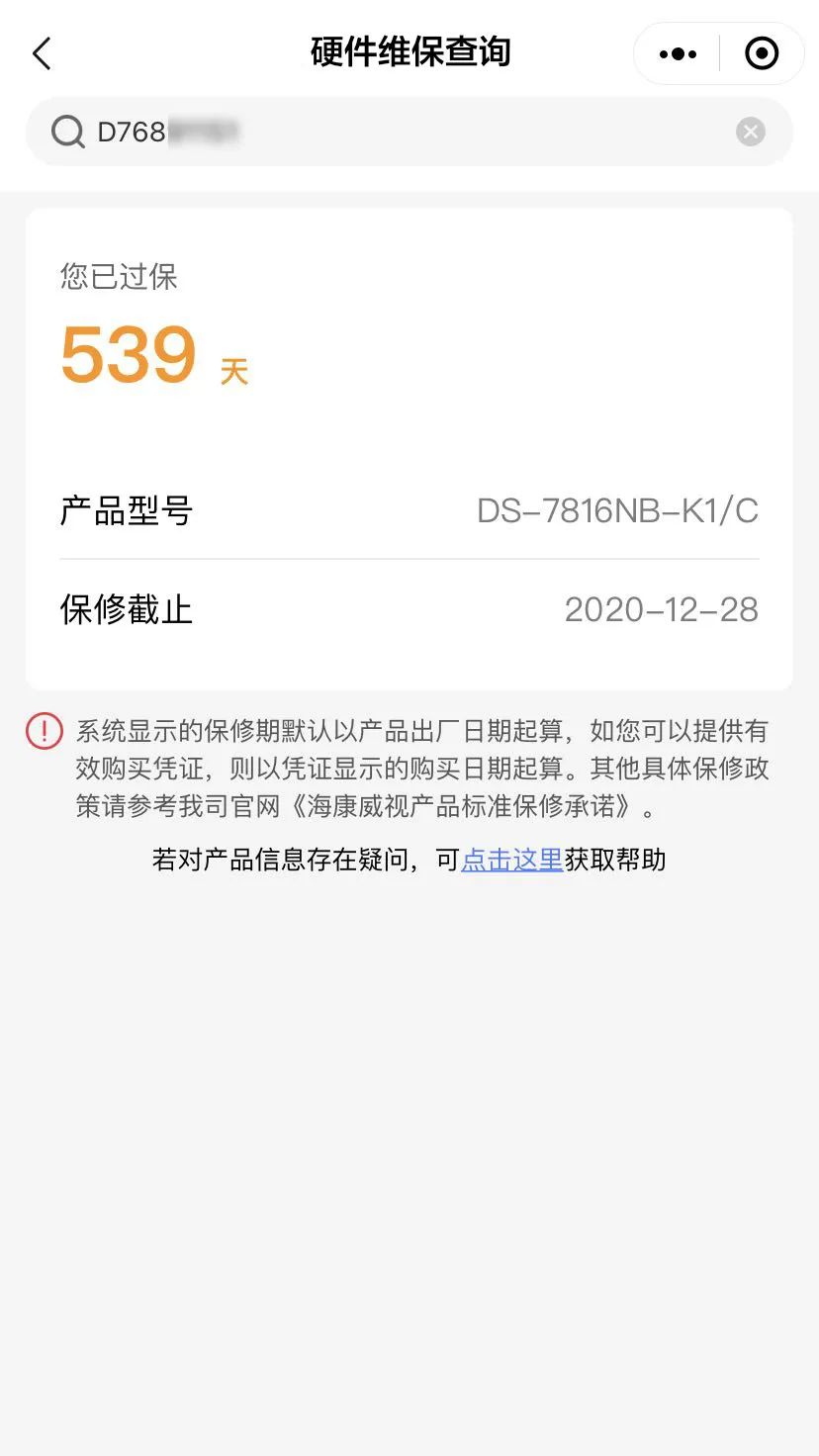This screenshot has width=819, height=1456.
Task: Close the mini program via circle button
Action: pyautogui.click(x=762, y=53)
